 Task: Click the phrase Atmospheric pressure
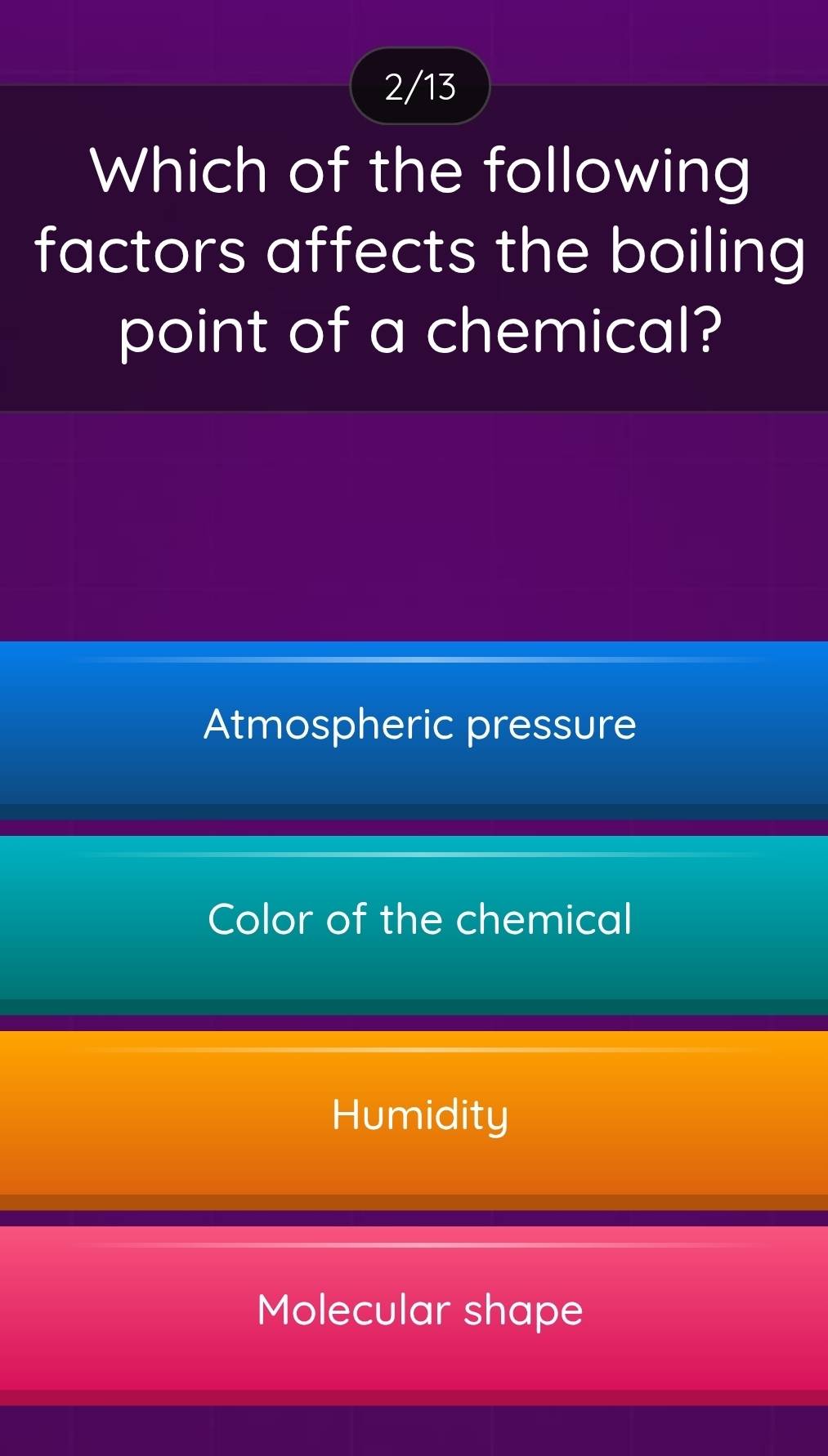coord(418,726)
